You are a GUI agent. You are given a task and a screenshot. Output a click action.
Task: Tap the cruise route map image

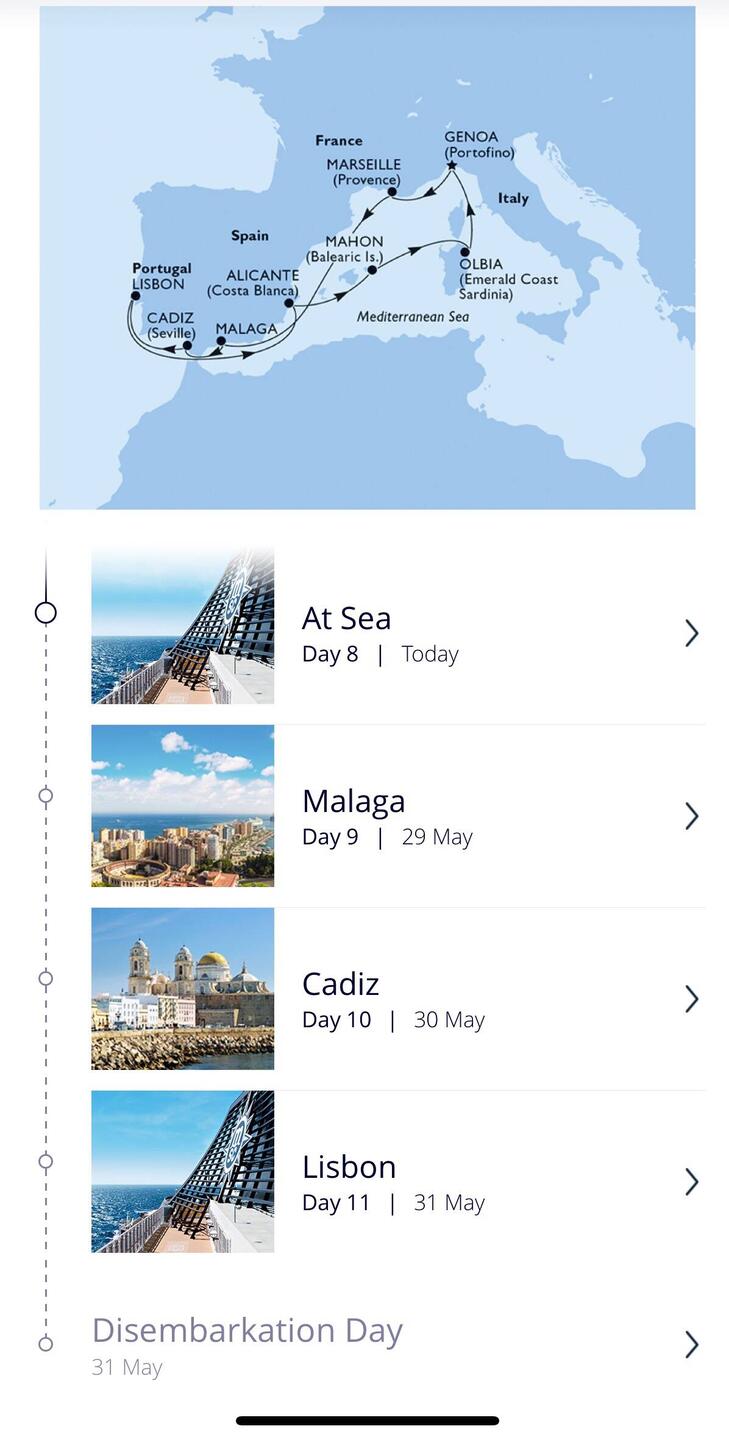[367, 257]
